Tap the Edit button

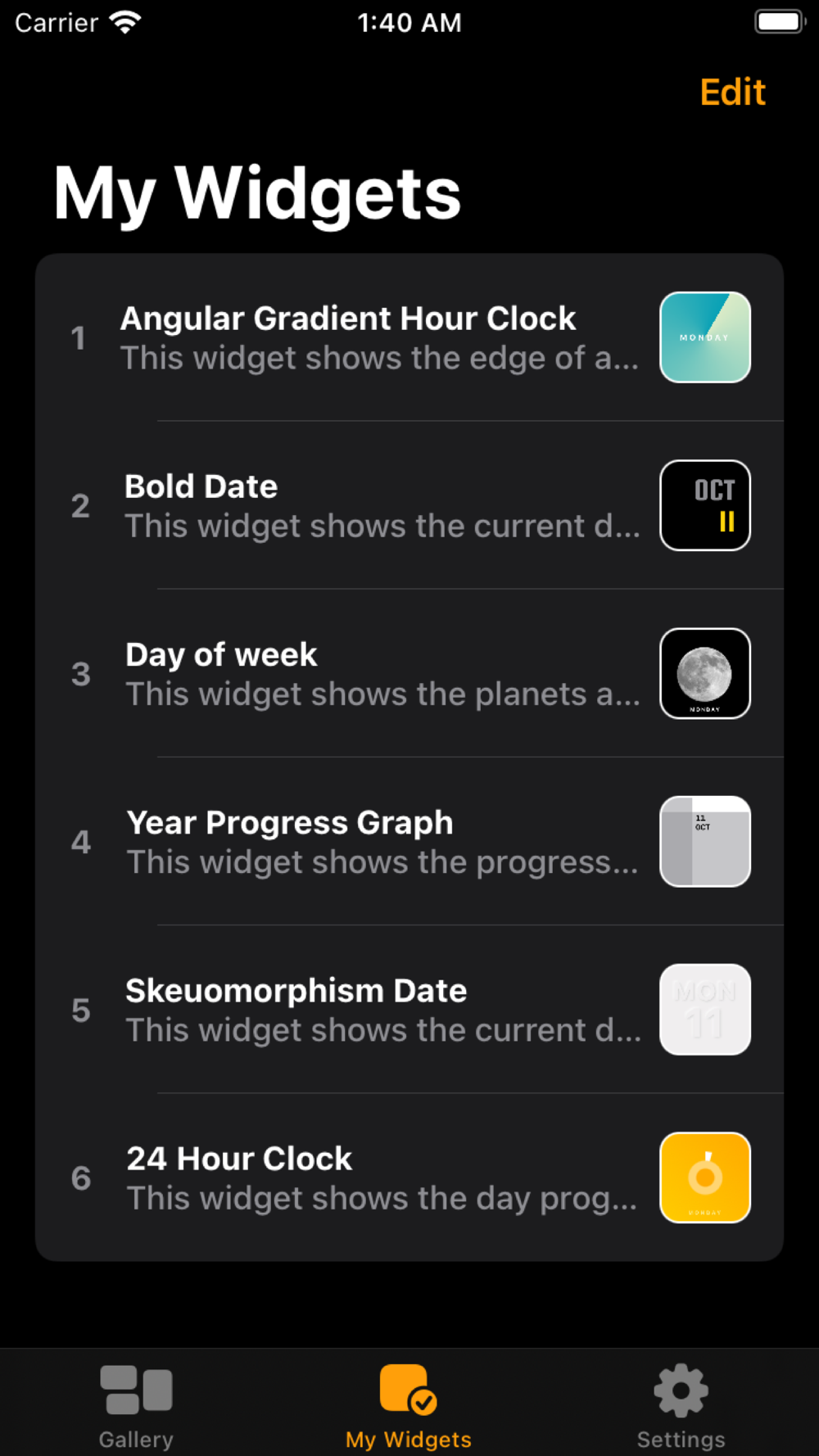[x=732, y=92]
